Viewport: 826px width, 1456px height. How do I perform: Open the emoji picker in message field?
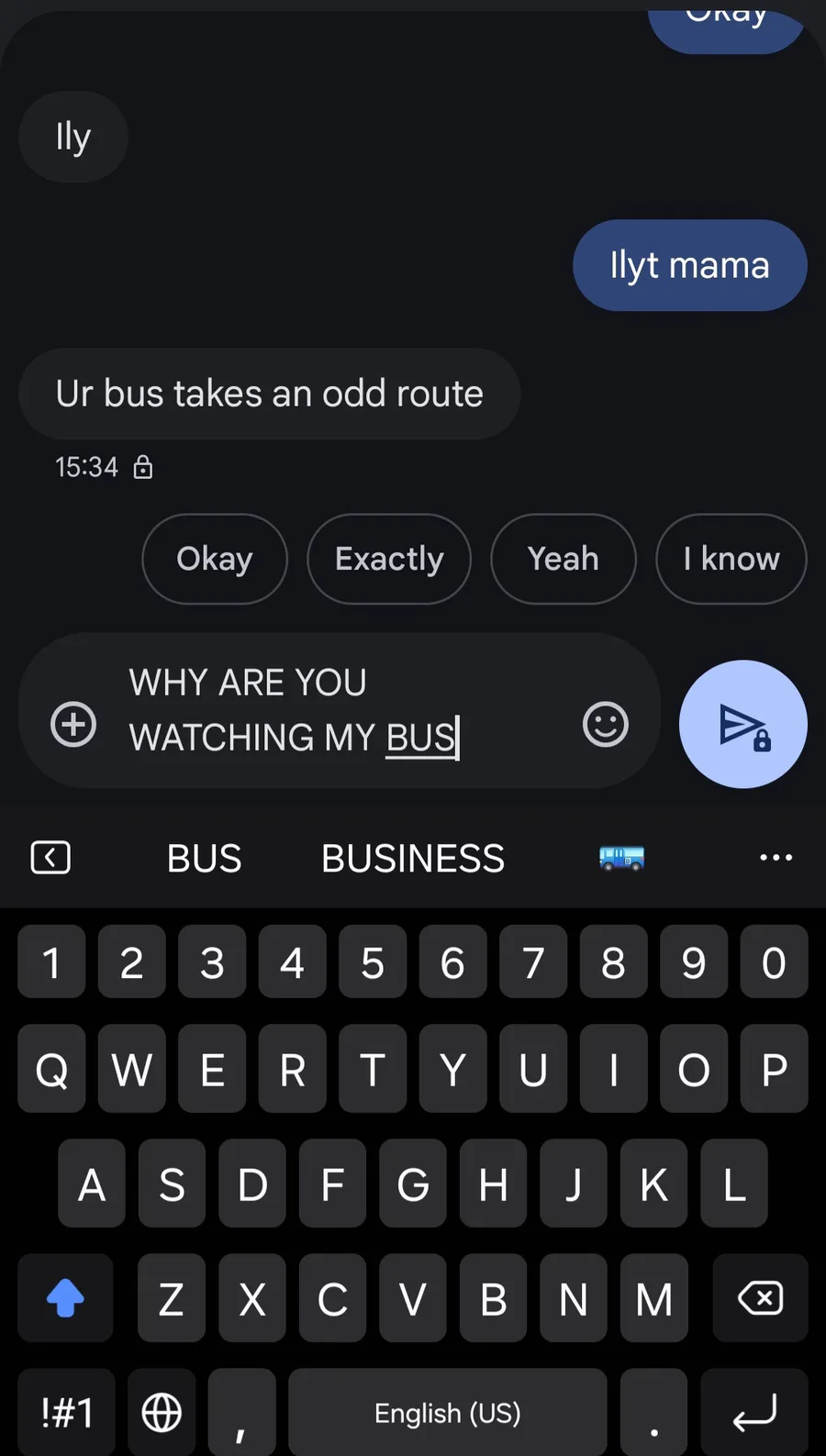point(606,724)
